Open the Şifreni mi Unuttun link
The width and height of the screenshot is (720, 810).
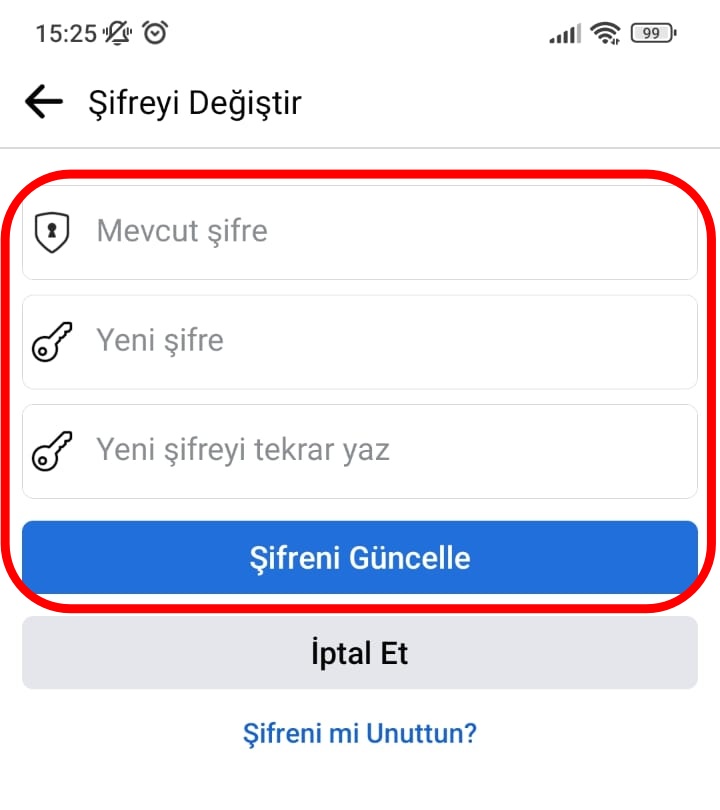tap(359, 733)
